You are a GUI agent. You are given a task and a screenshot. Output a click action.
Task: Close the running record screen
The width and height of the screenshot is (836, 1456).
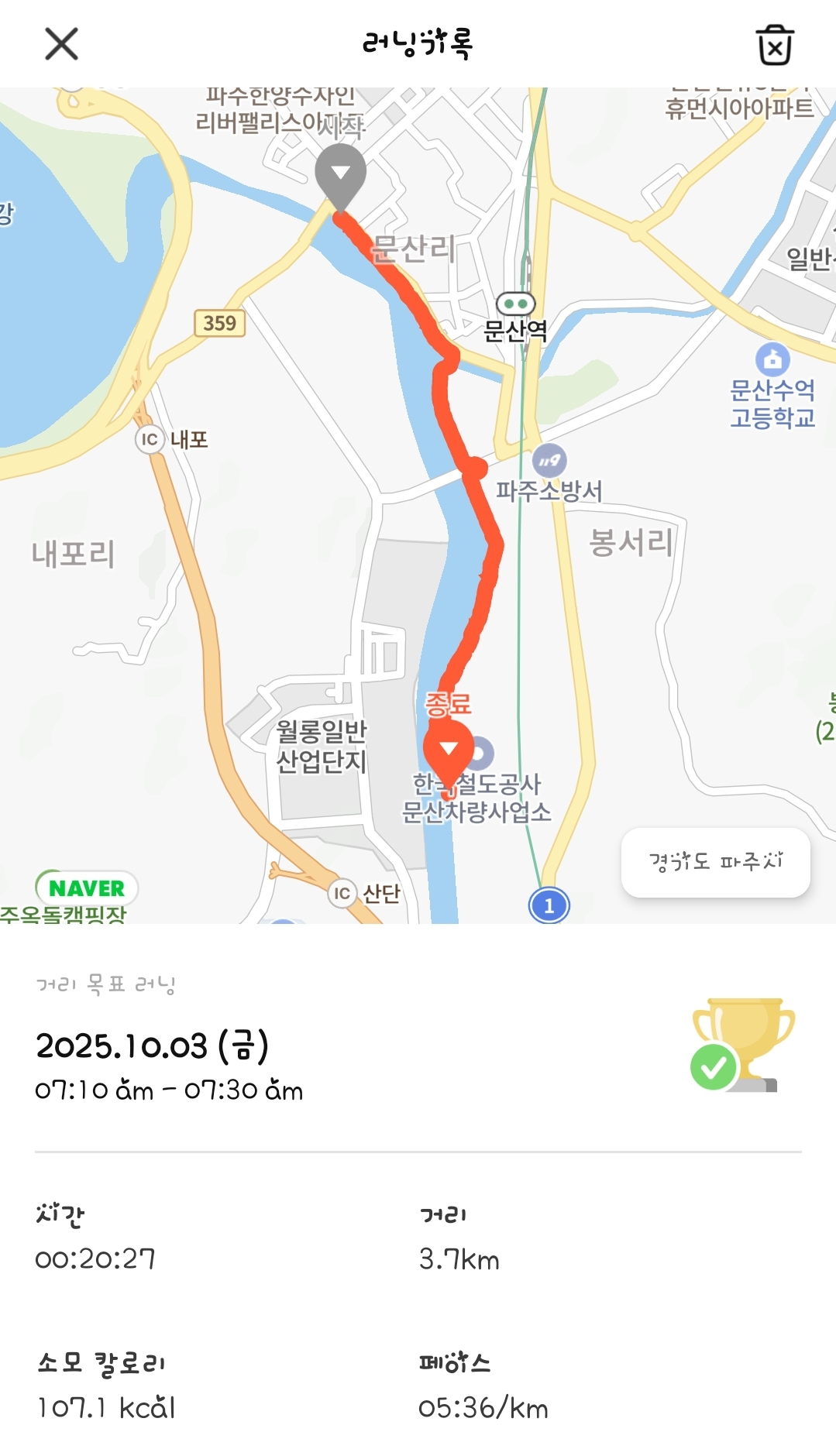61,44
